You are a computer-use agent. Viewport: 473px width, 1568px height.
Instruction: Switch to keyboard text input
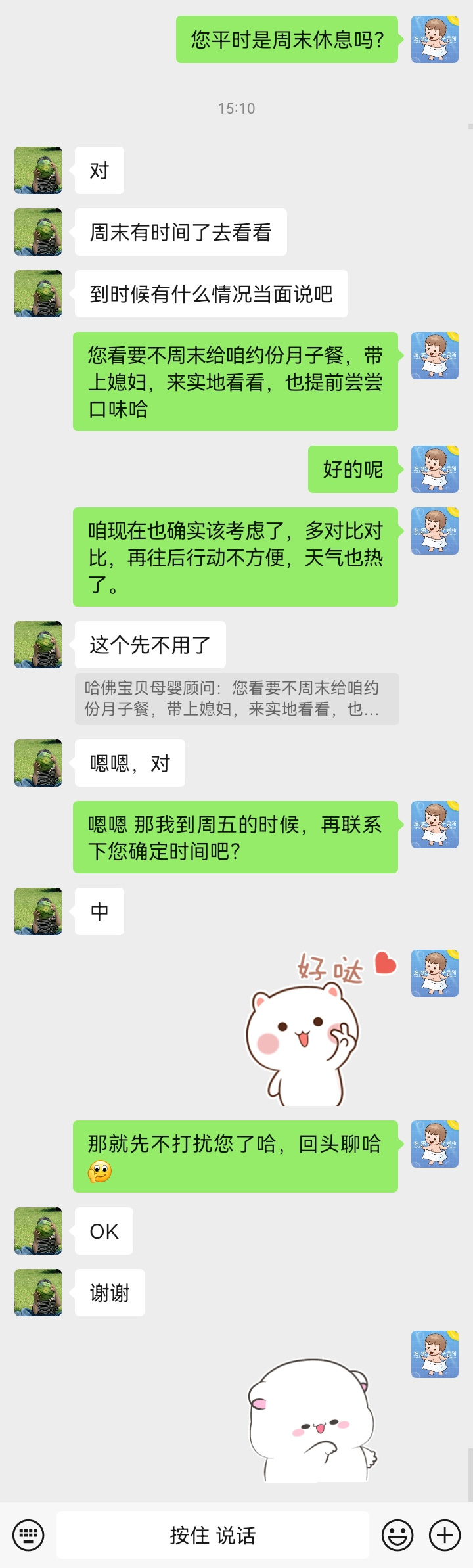28,1535
